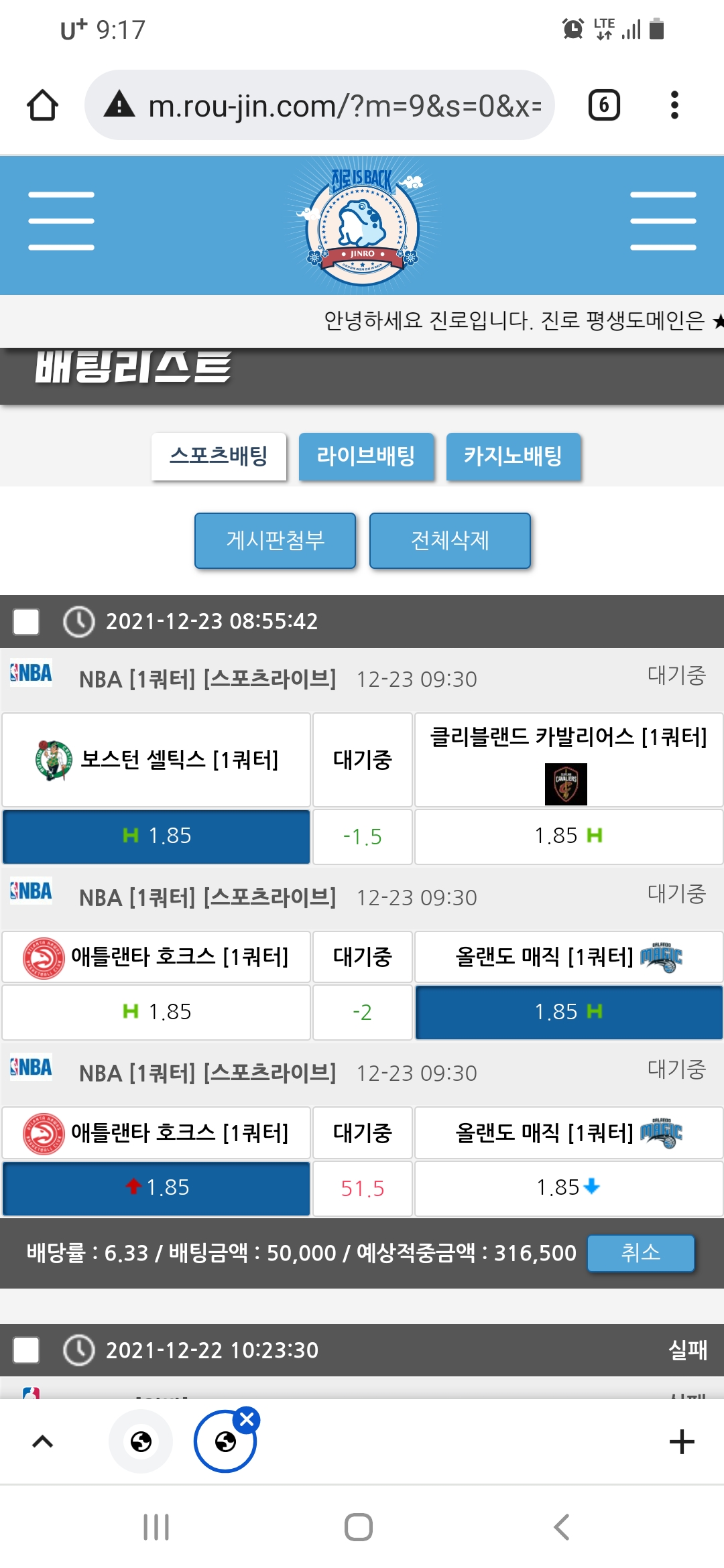The image size is (724, 1568).
Task: Open the left hamburger menu
Action: pos(61,221)
